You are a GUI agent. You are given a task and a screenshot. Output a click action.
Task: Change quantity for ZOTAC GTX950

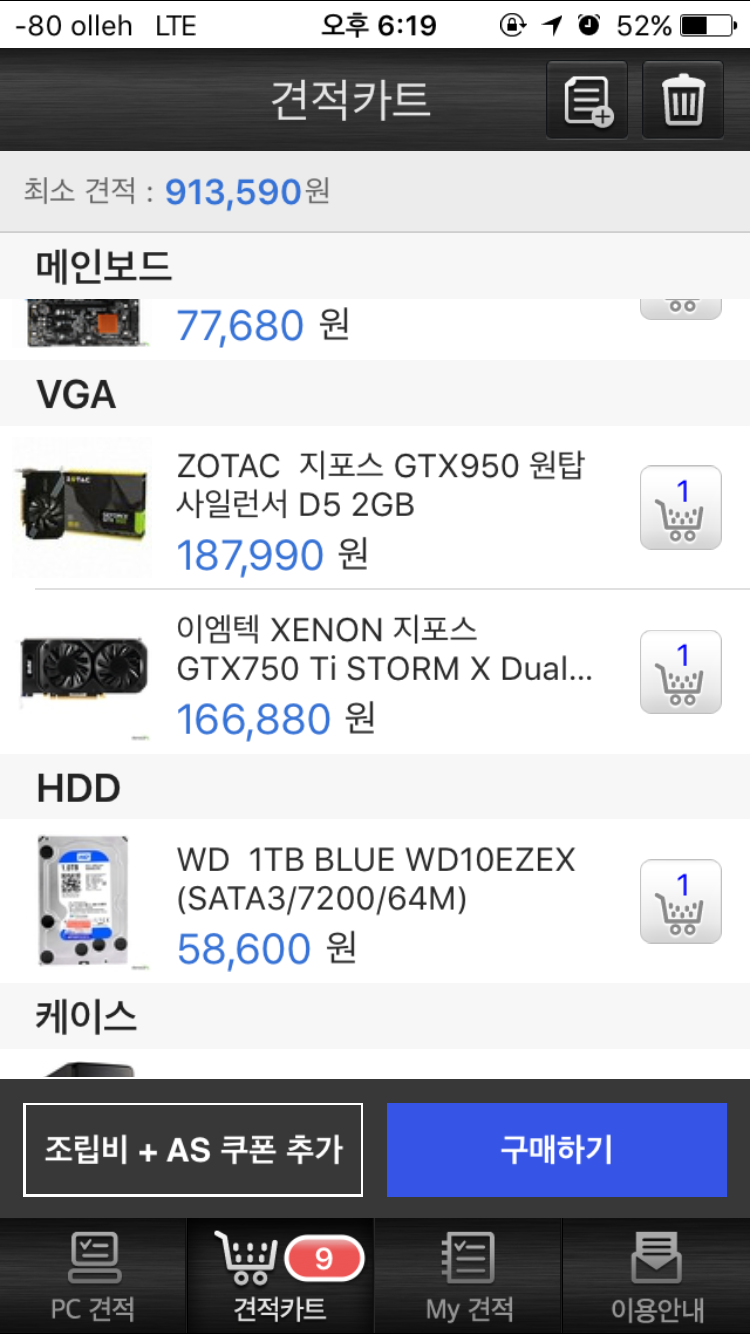pyautogui.click(x=681, y=508)
